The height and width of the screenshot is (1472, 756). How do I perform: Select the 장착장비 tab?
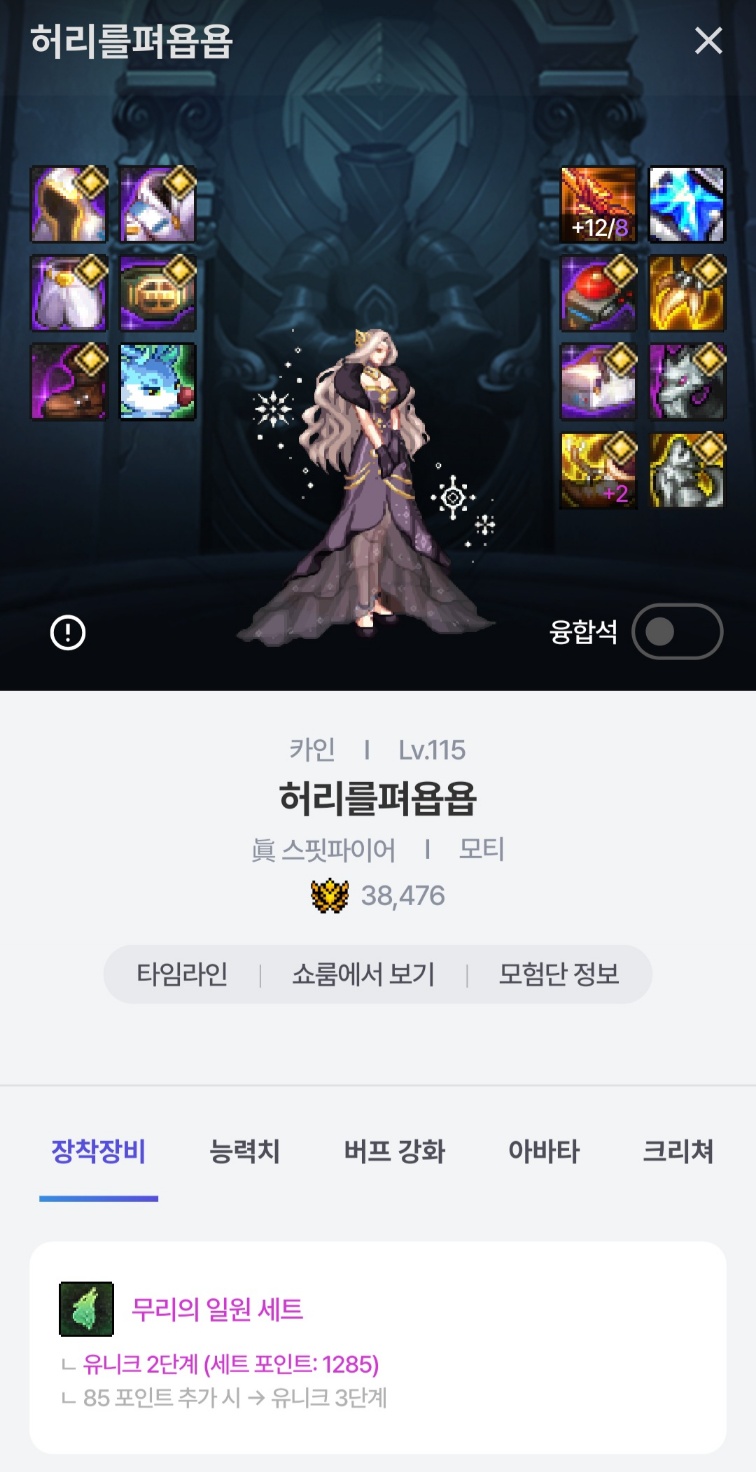(98, 1152)
